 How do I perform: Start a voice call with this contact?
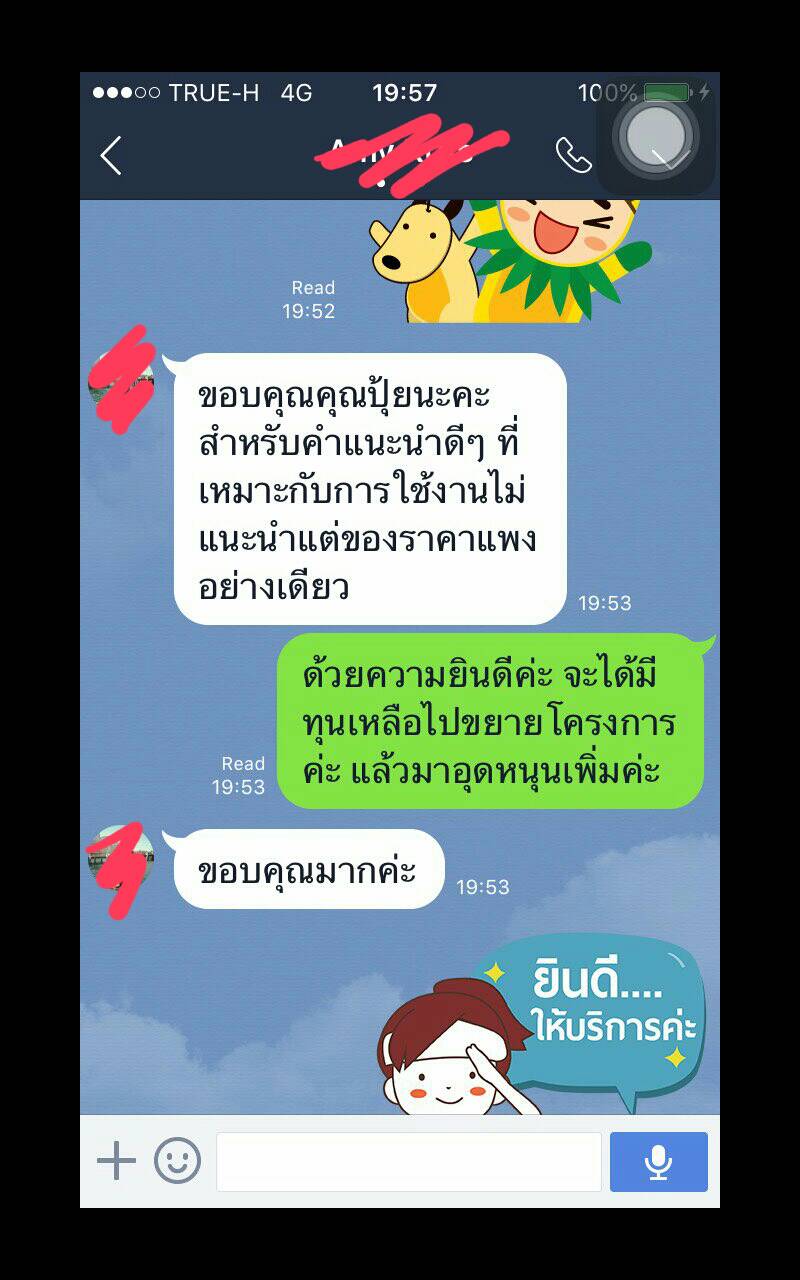click(573, 155)
